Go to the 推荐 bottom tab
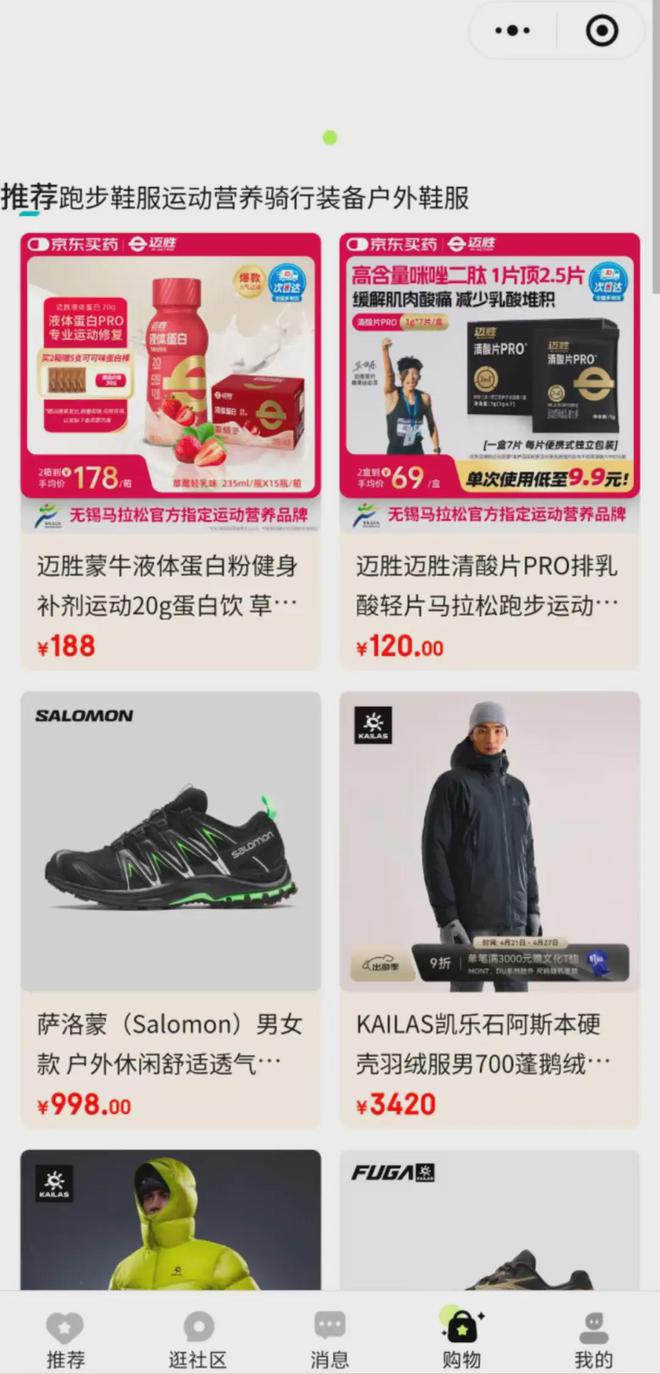 65,1340
